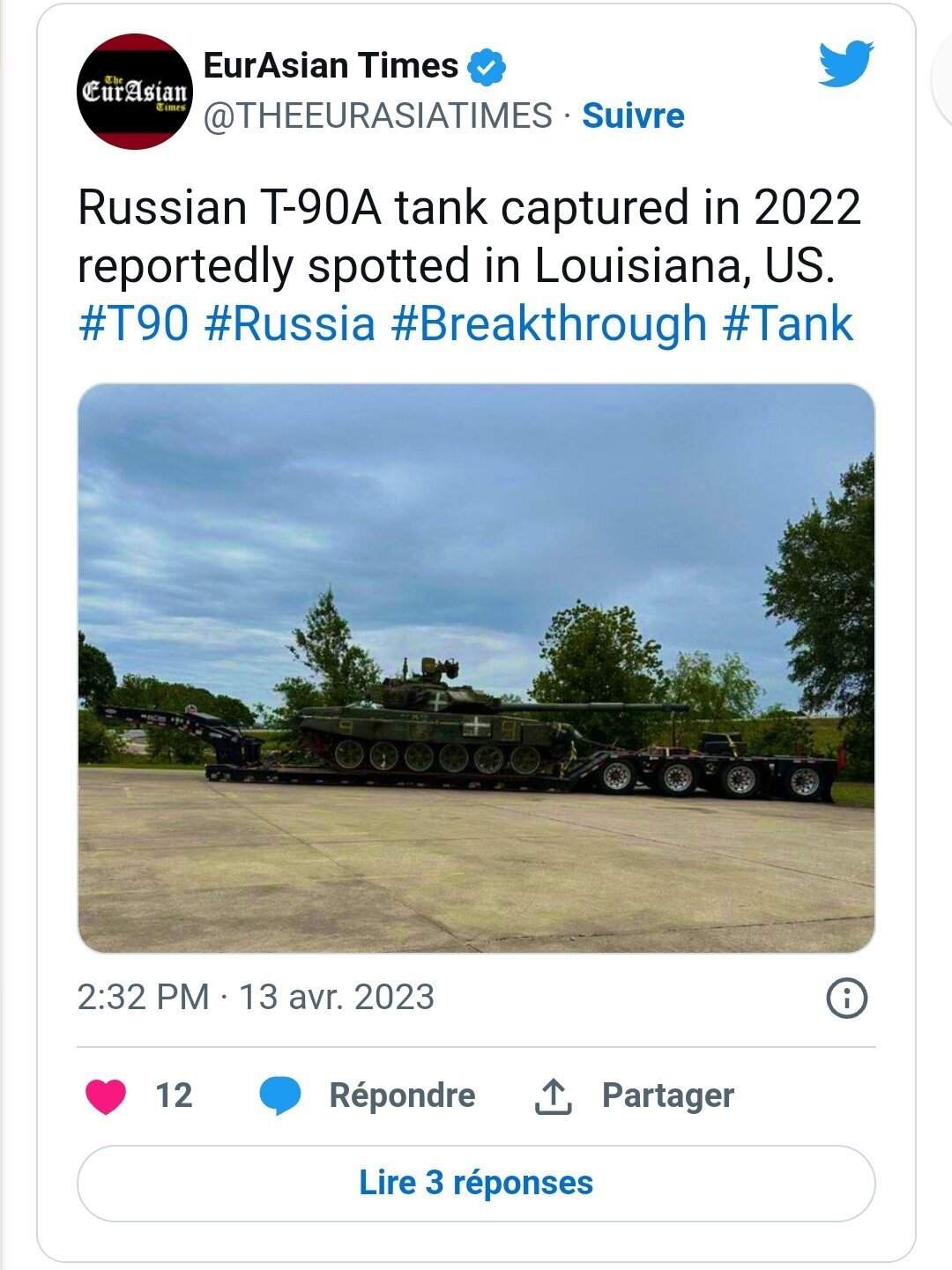
Task: View the tank photo in the tweet
Action: coord(476,668)
